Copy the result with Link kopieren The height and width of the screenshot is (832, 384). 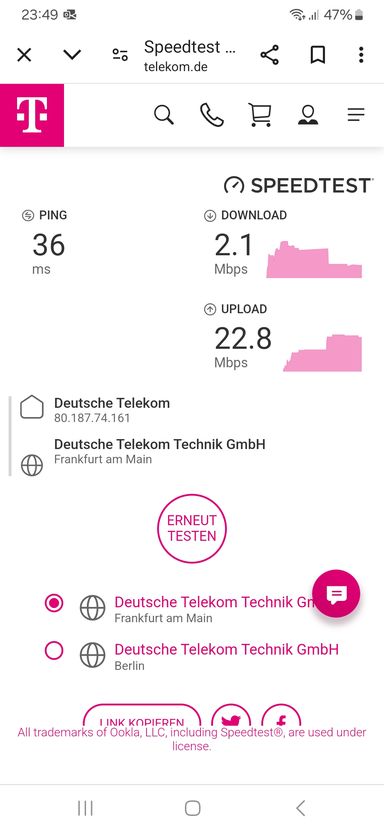tap(142, 715)
